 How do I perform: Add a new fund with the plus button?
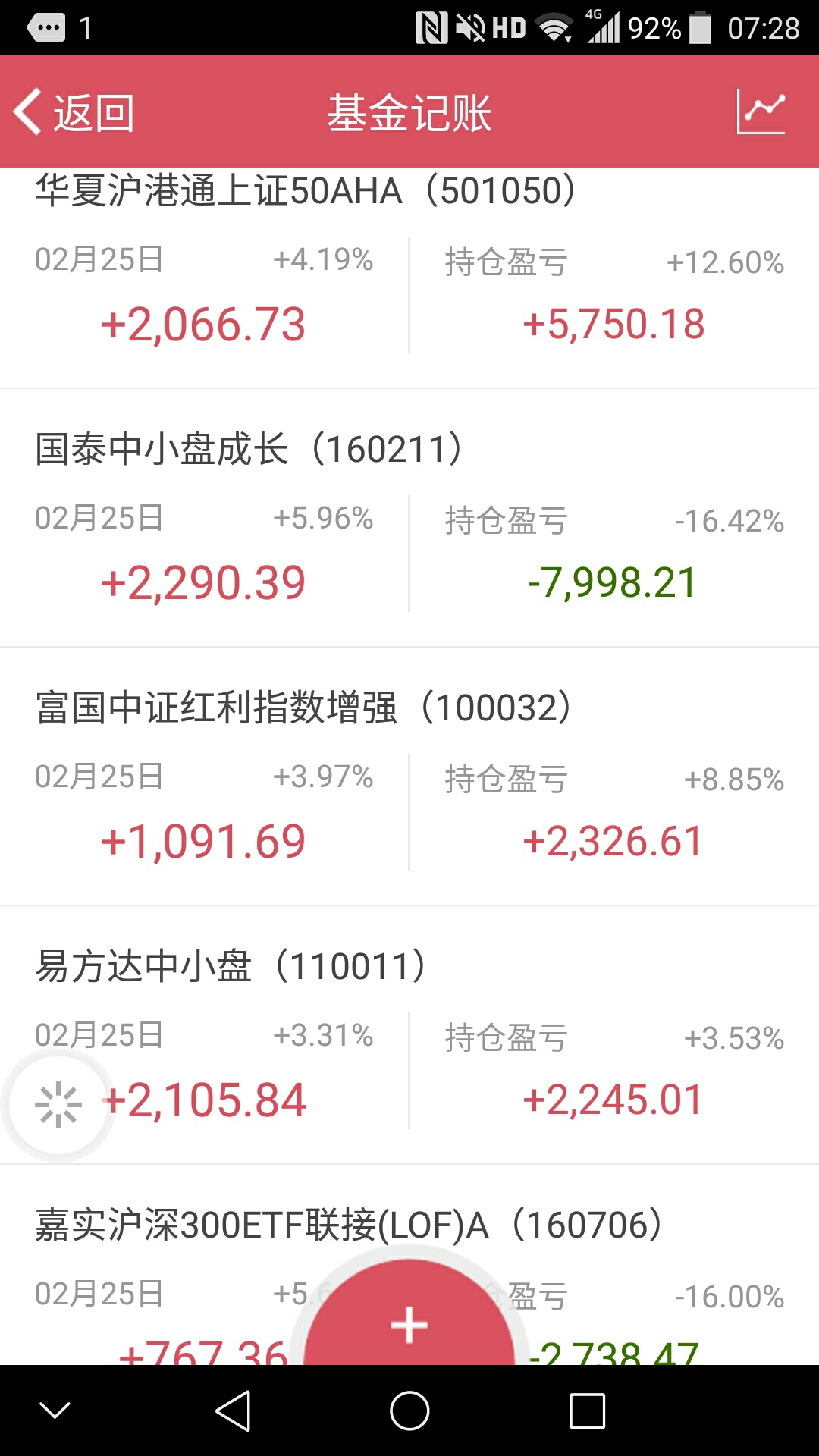(x=409, y=1316)
